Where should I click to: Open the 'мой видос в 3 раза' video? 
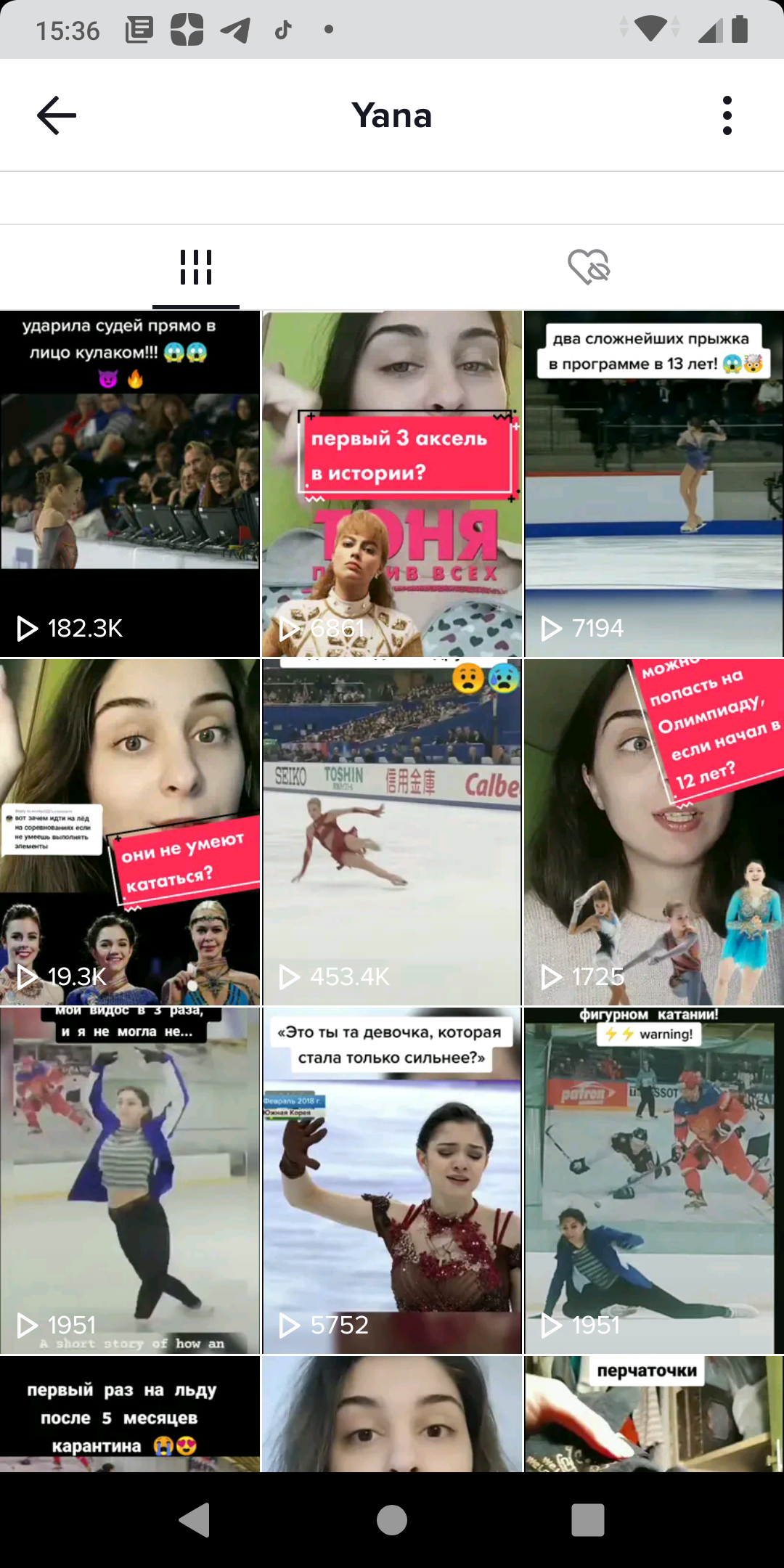tap(130, 1180)
